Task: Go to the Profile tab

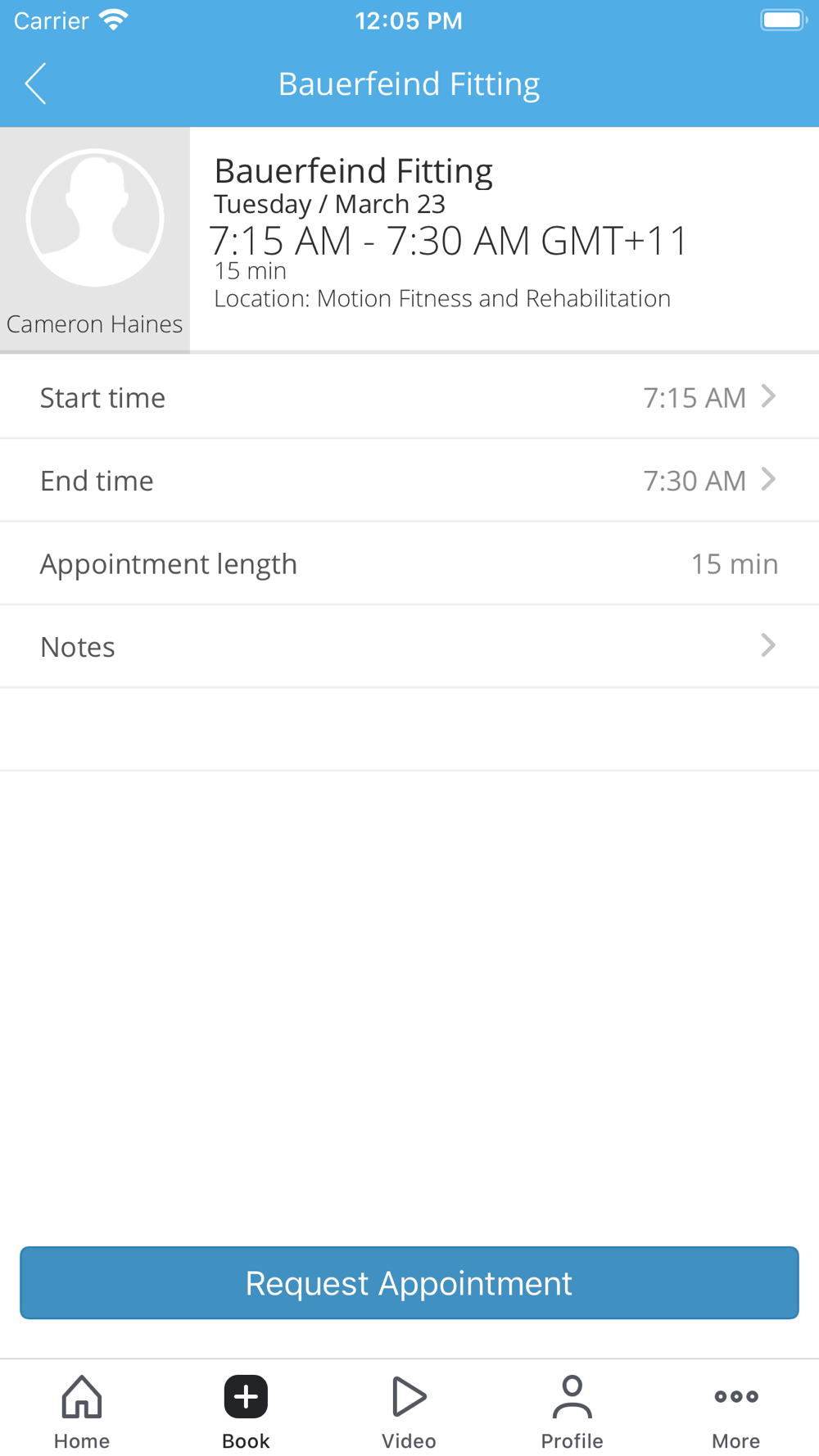Action: pyautogui.click(x=572, y=1412)
